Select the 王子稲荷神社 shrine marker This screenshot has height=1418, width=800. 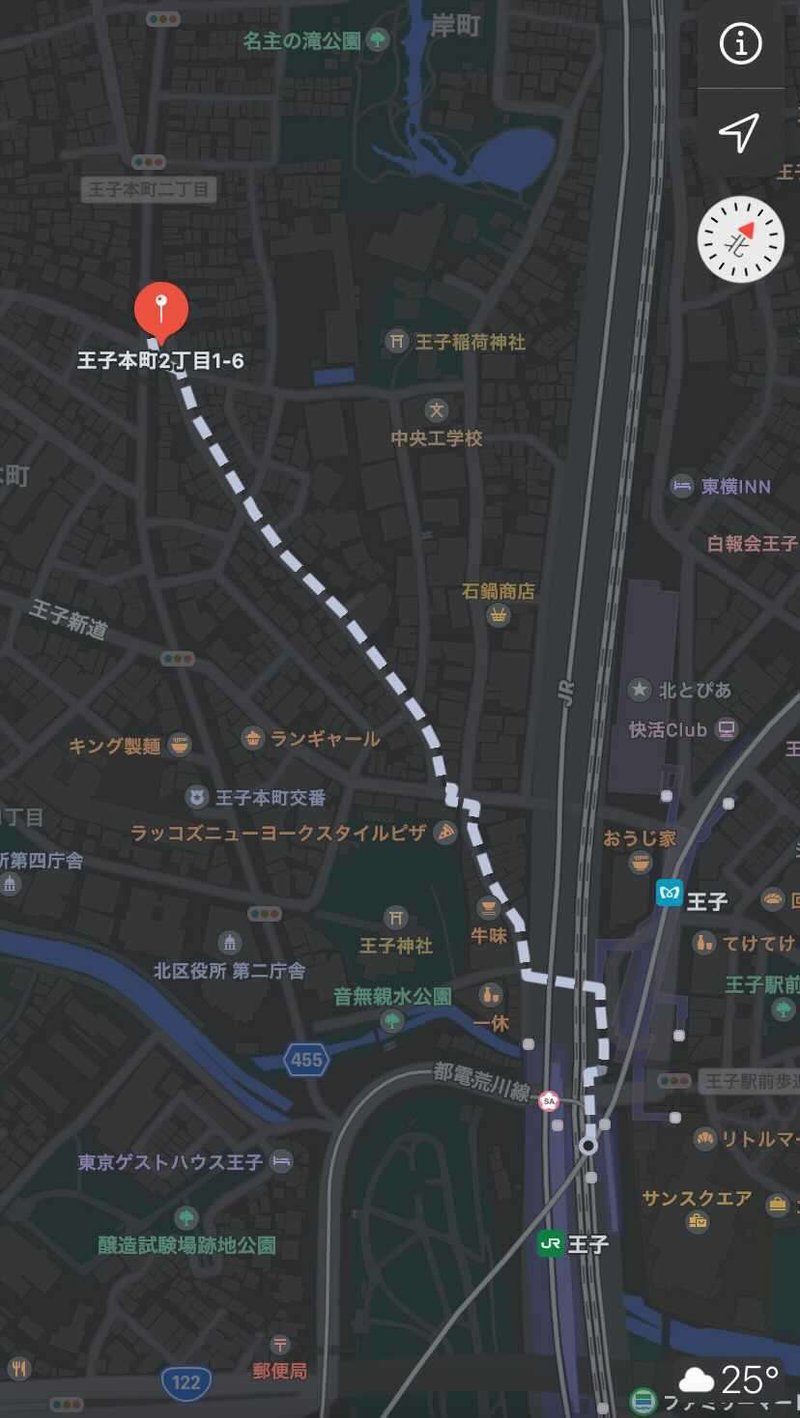click(x=398, y=342)
